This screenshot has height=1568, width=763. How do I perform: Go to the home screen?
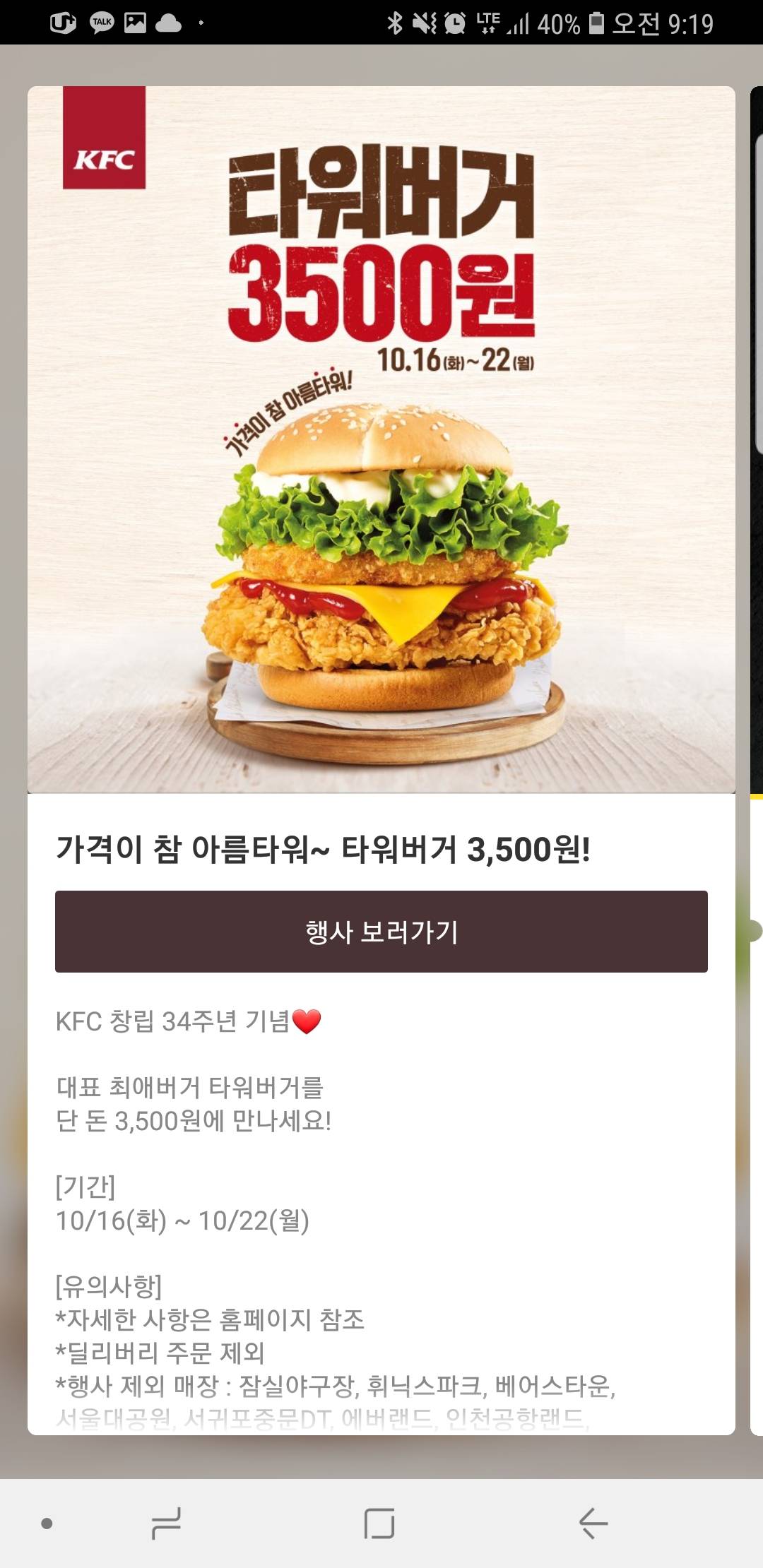tap(379, 1523)
